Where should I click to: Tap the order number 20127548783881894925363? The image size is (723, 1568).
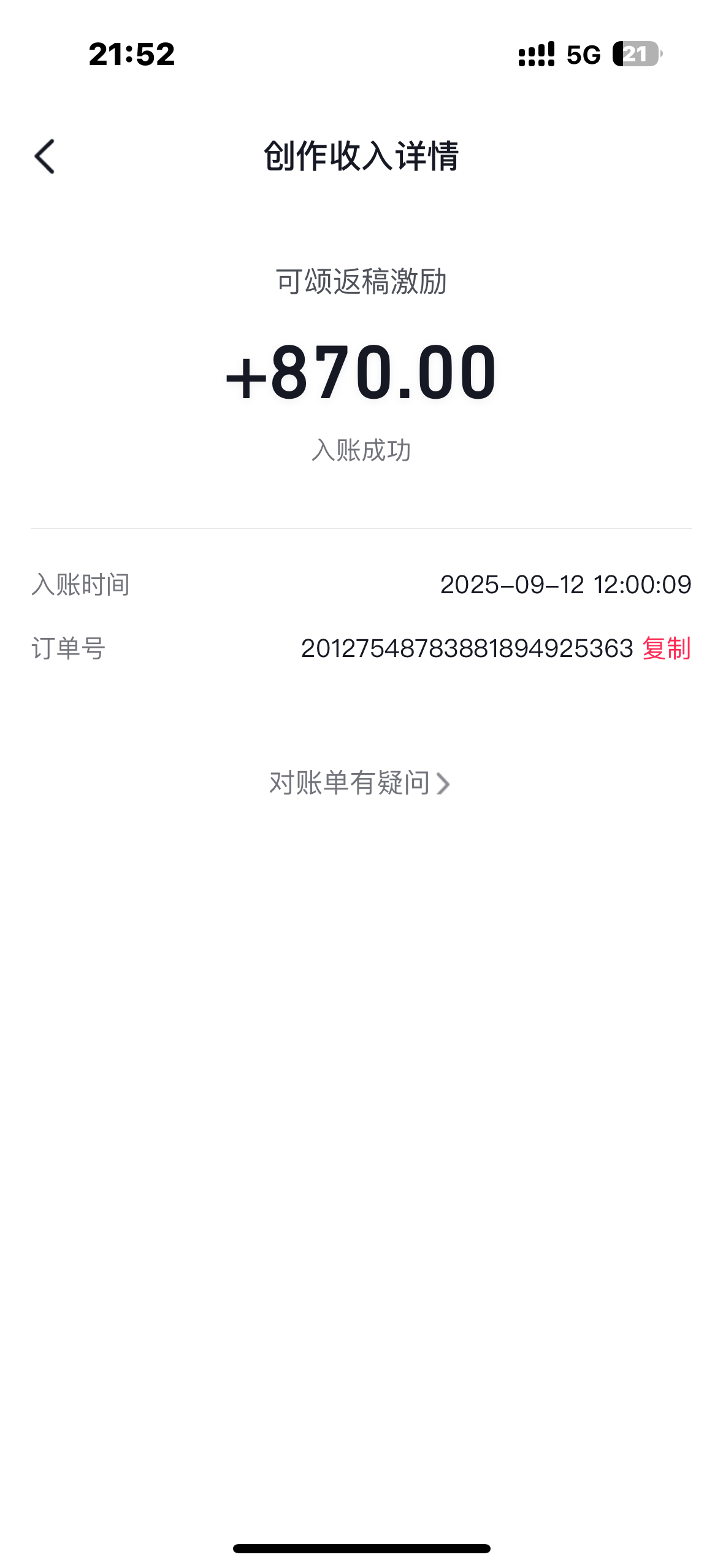point(467,649)
